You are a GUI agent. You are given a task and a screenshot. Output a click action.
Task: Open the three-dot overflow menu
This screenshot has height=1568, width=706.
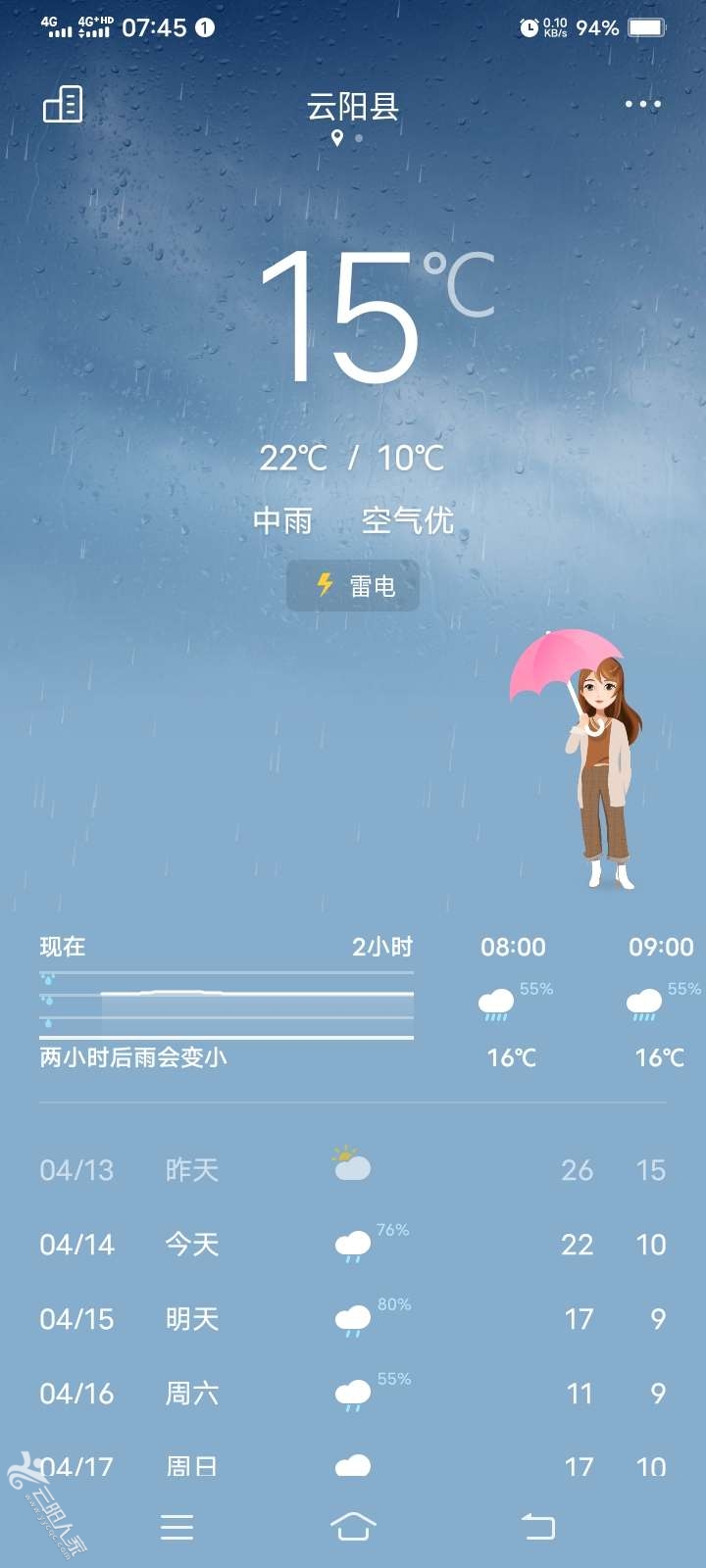[x=643, y=104]
